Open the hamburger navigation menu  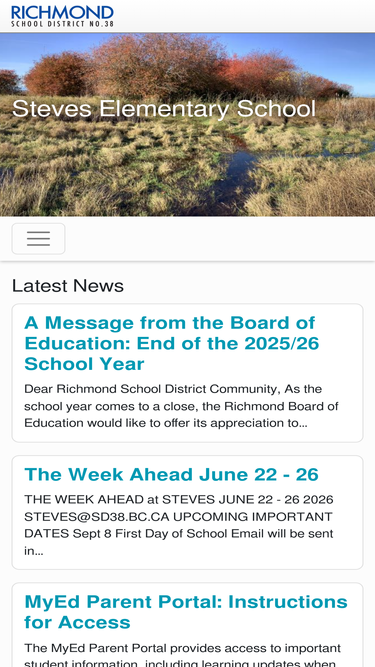(x=38, y=239)
